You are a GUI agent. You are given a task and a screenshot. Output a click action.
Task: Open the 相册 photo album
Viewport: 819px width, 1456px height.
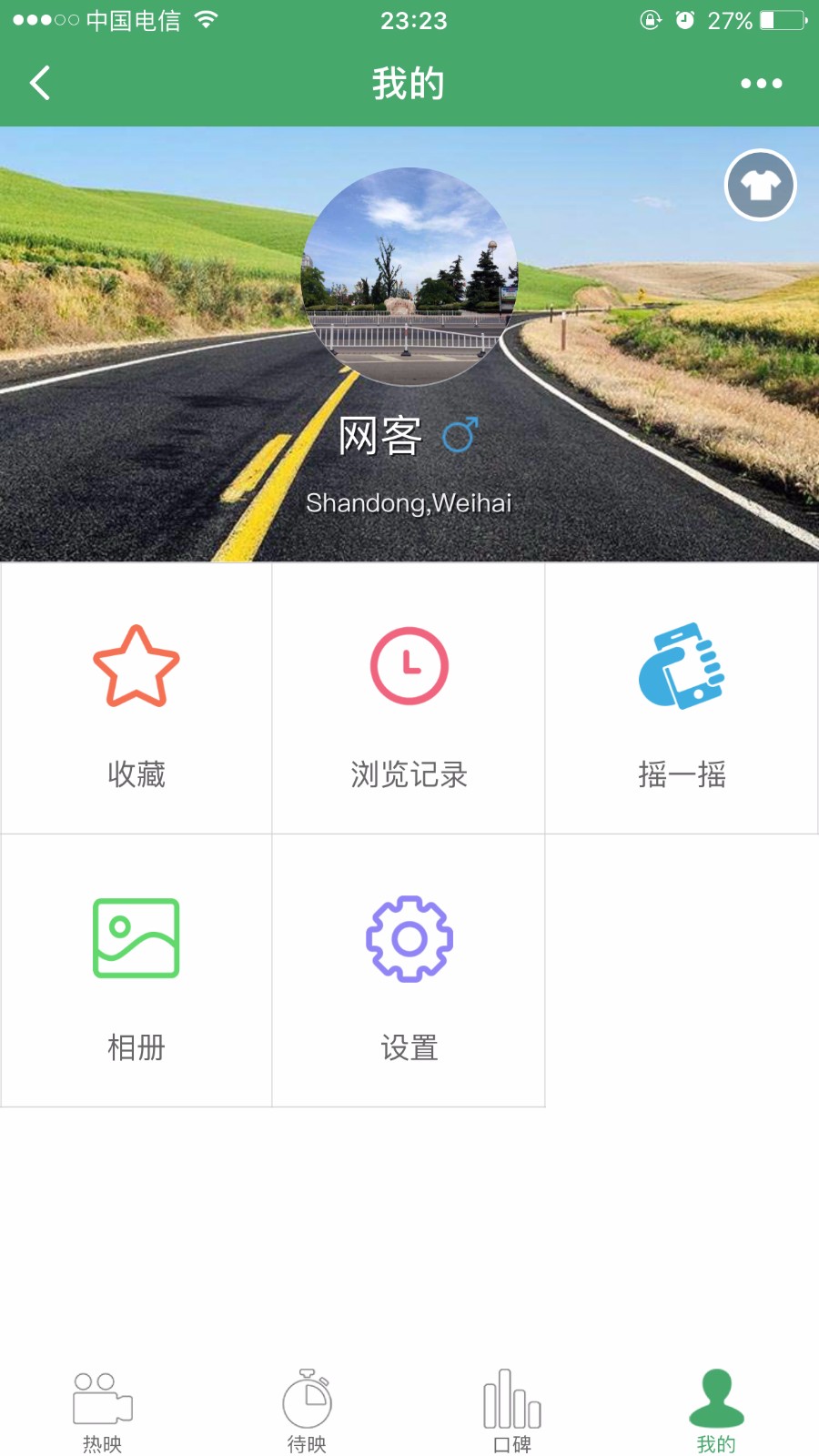[x=136, y=971]
